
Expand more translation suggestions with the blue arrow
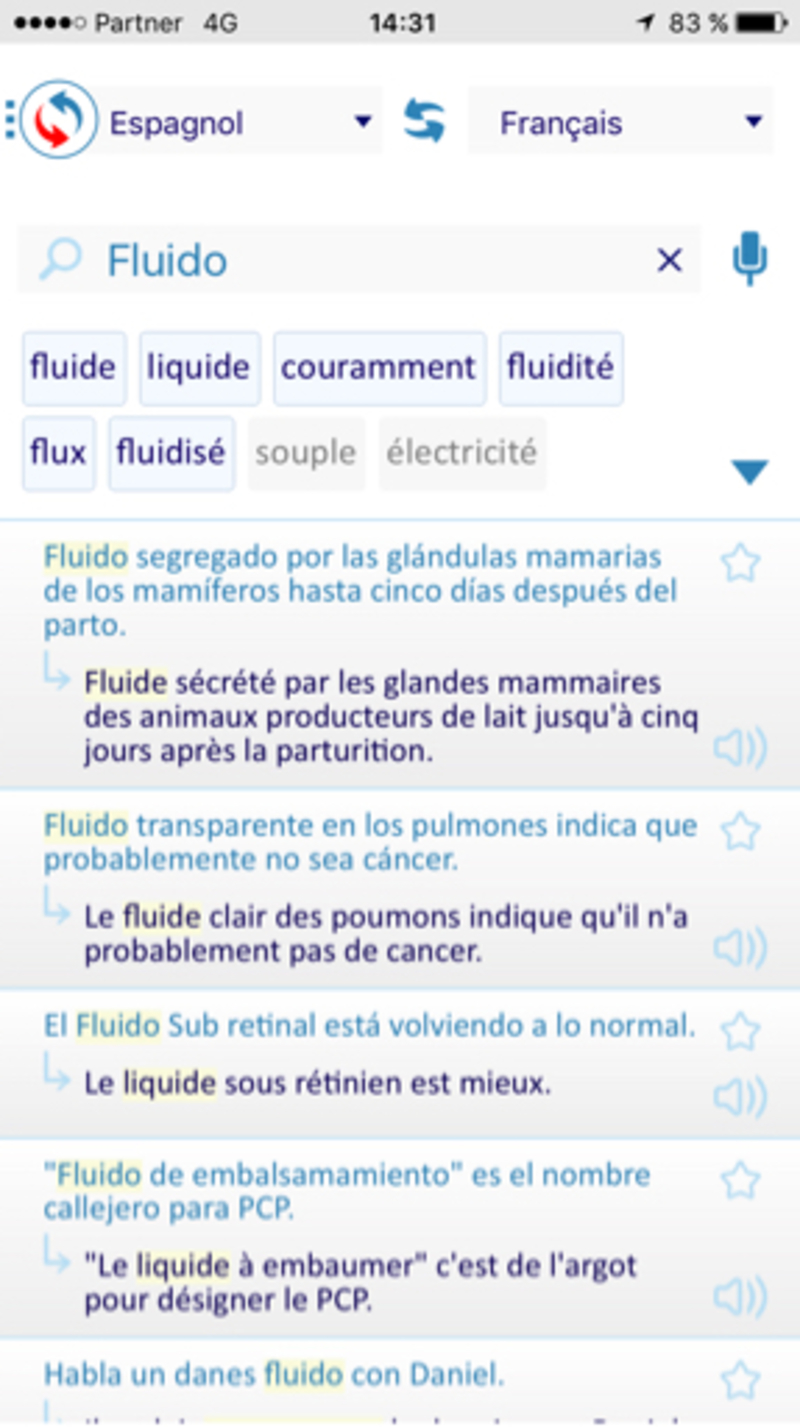point(748,472)
